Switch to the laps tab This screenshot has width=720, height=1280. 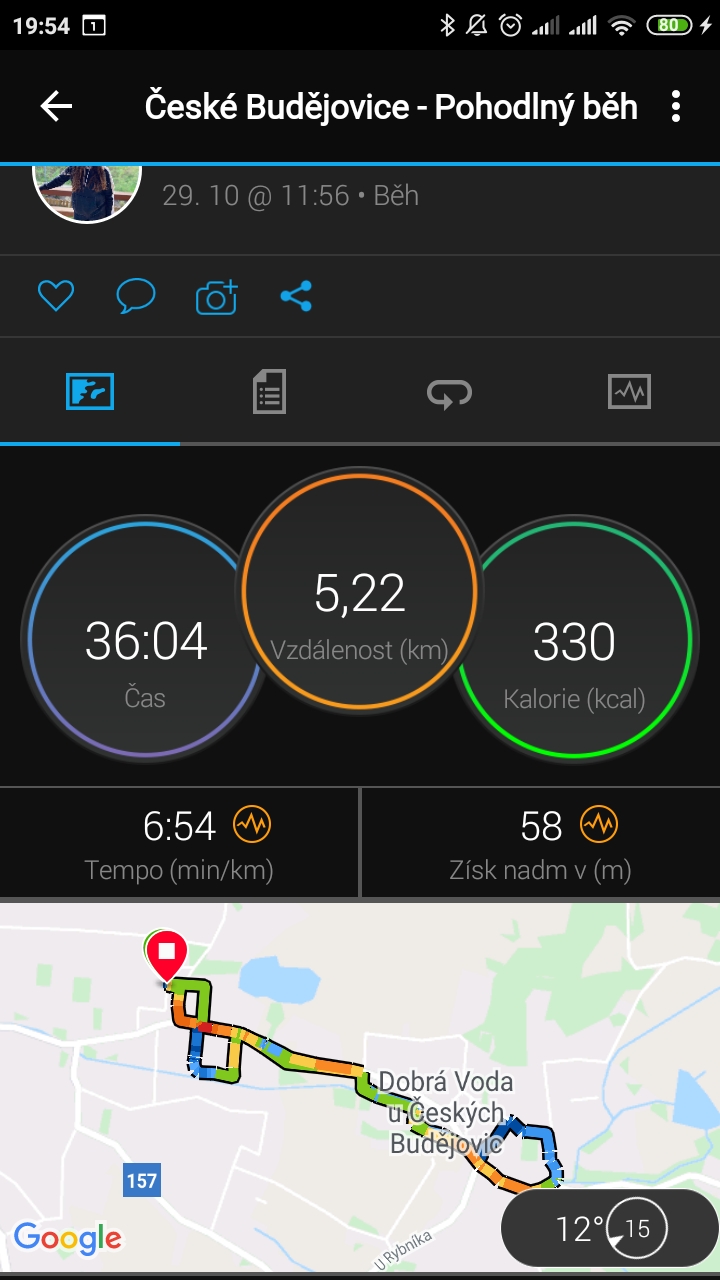[x=449, y=393]
